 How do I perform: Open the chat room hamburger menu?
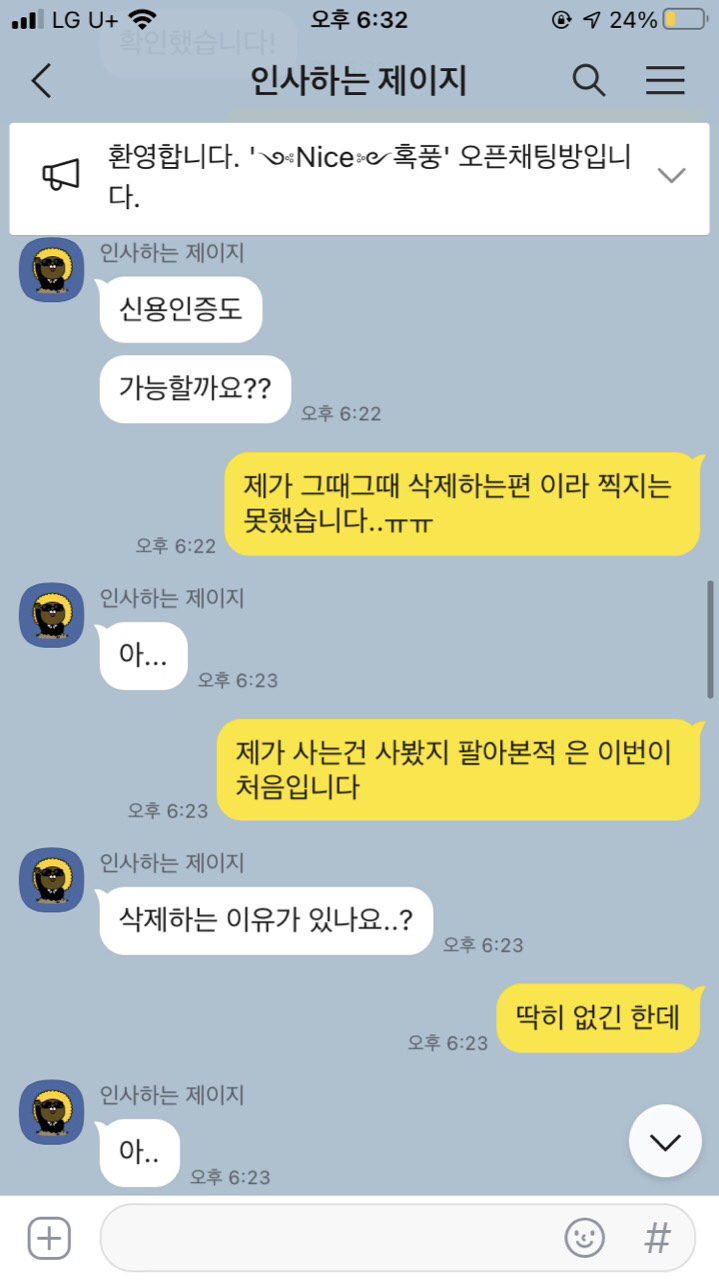[665, 81]
